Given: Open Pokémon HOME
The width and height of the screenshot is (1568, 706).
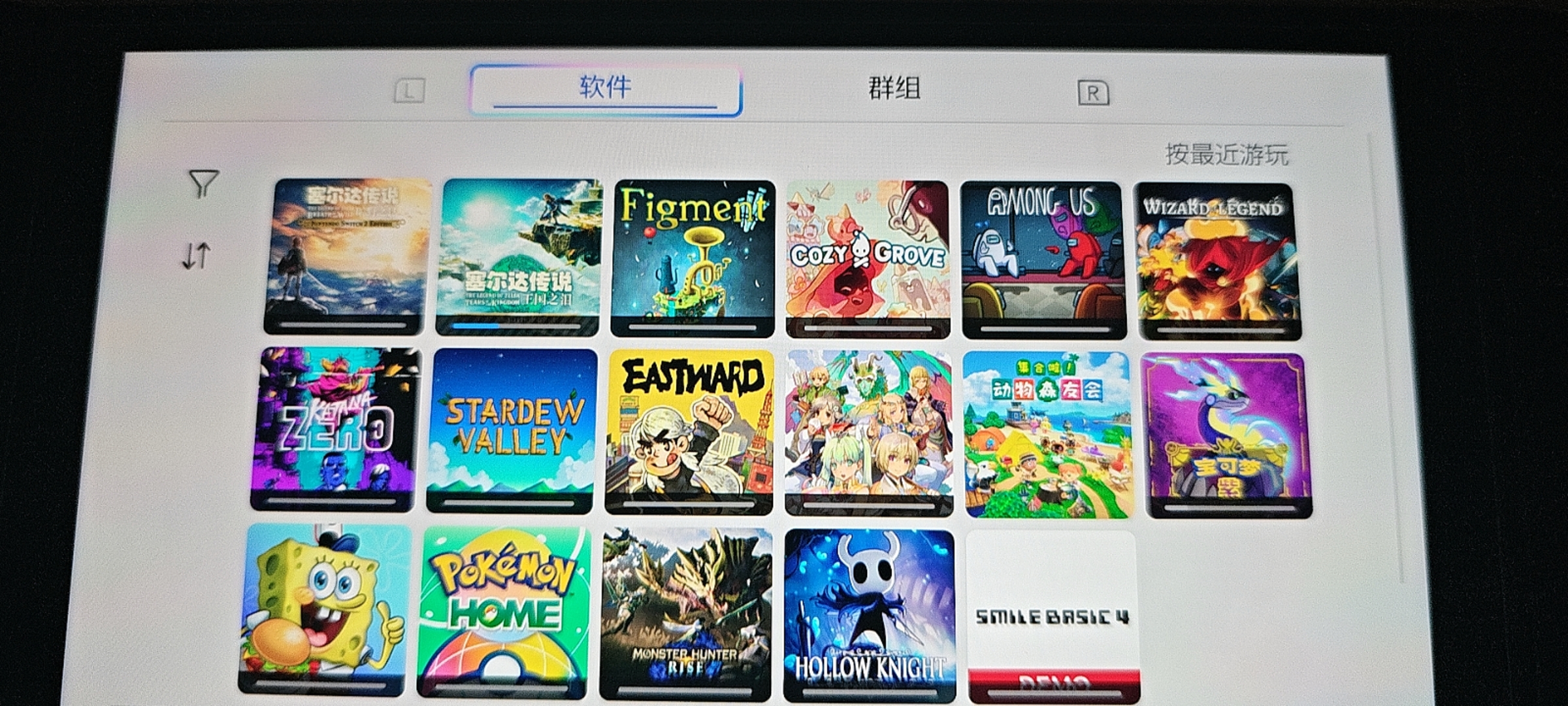Looking at the screenshot, I should 504,613.
